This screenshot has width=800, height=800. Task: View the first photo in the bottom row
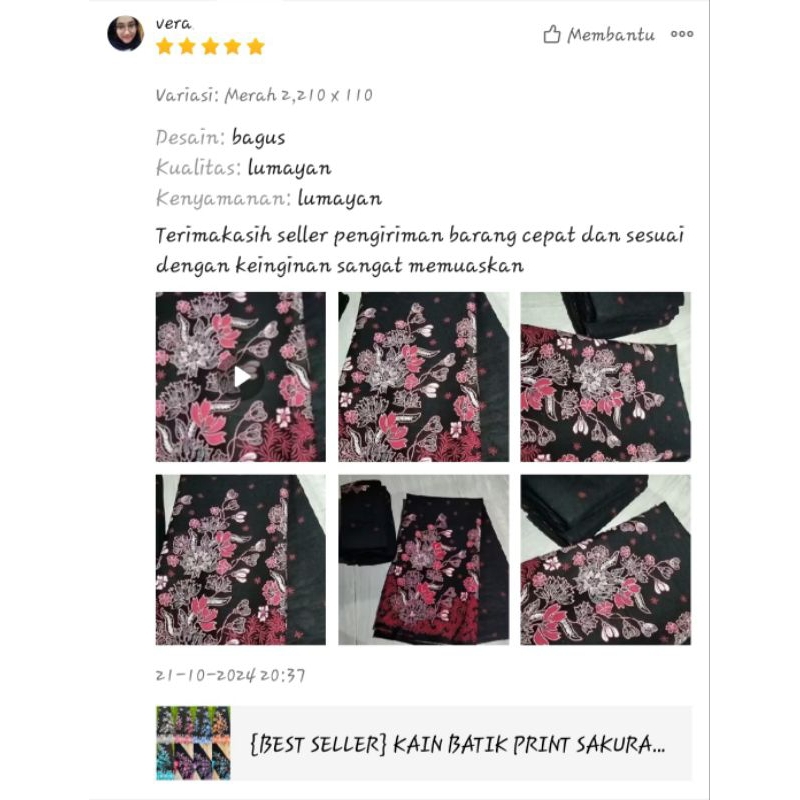tap(241, 560)
